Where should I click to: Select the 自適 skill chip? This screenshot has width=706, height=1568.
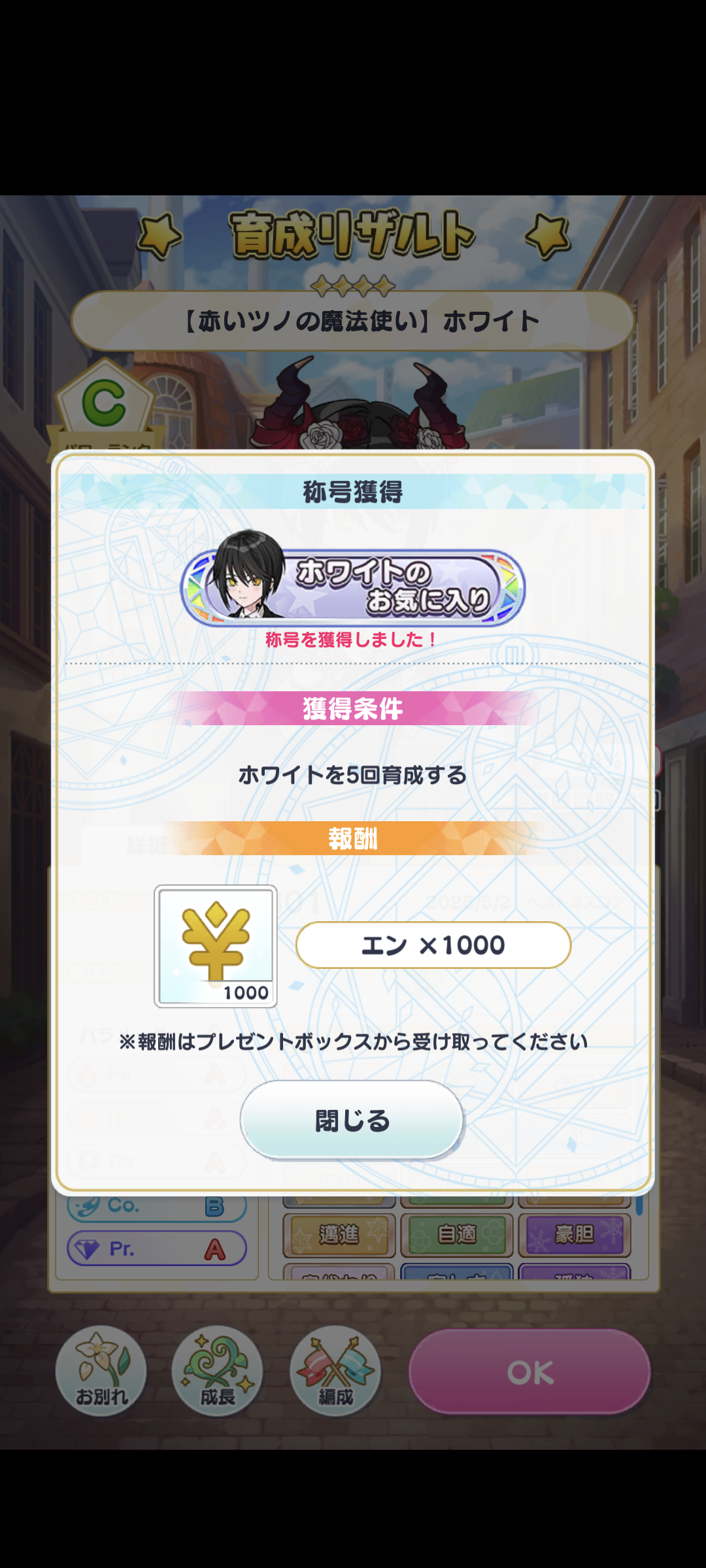tap(457, 1235)
